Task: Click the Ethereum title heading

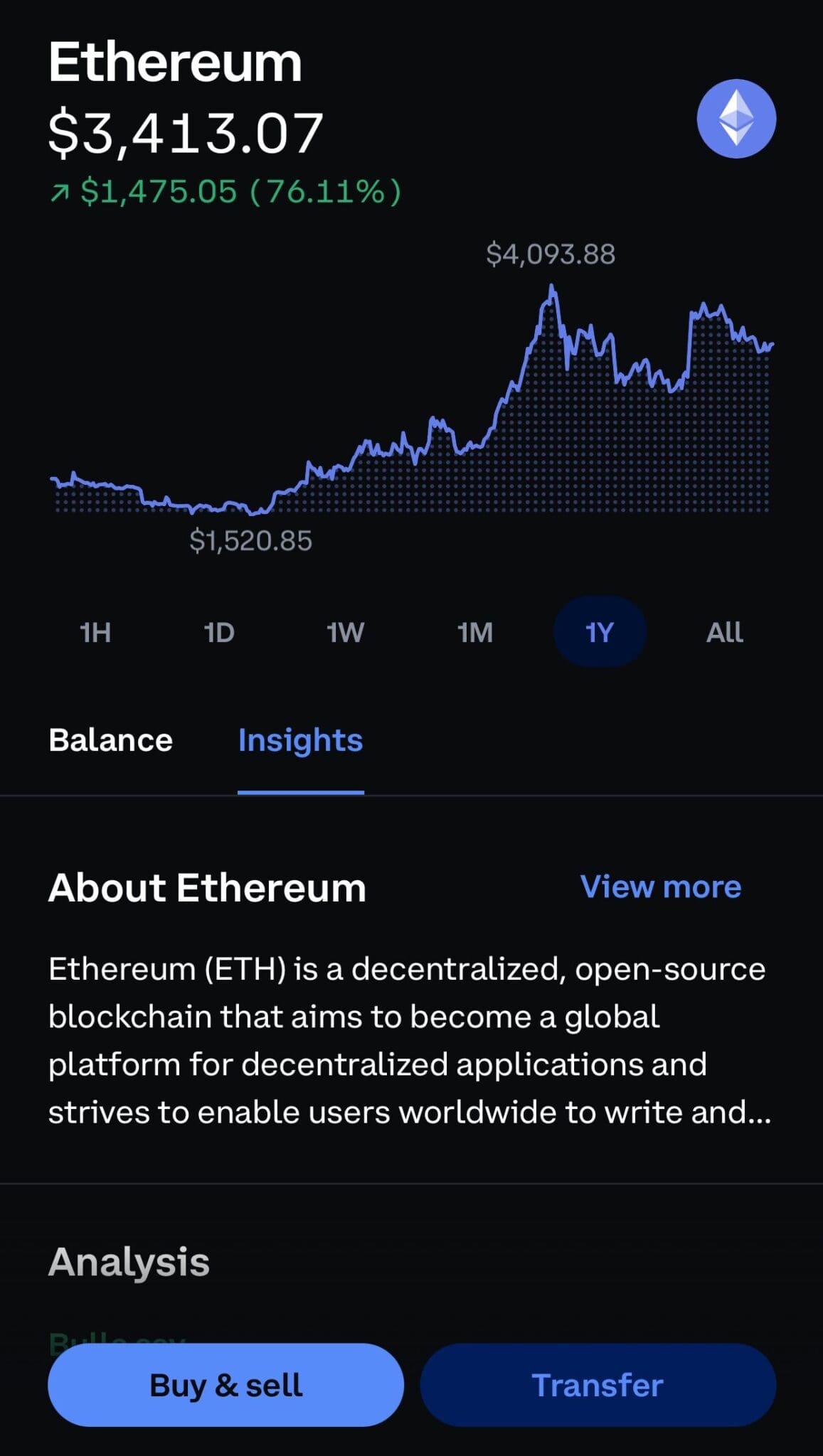Action: [175, 63]
